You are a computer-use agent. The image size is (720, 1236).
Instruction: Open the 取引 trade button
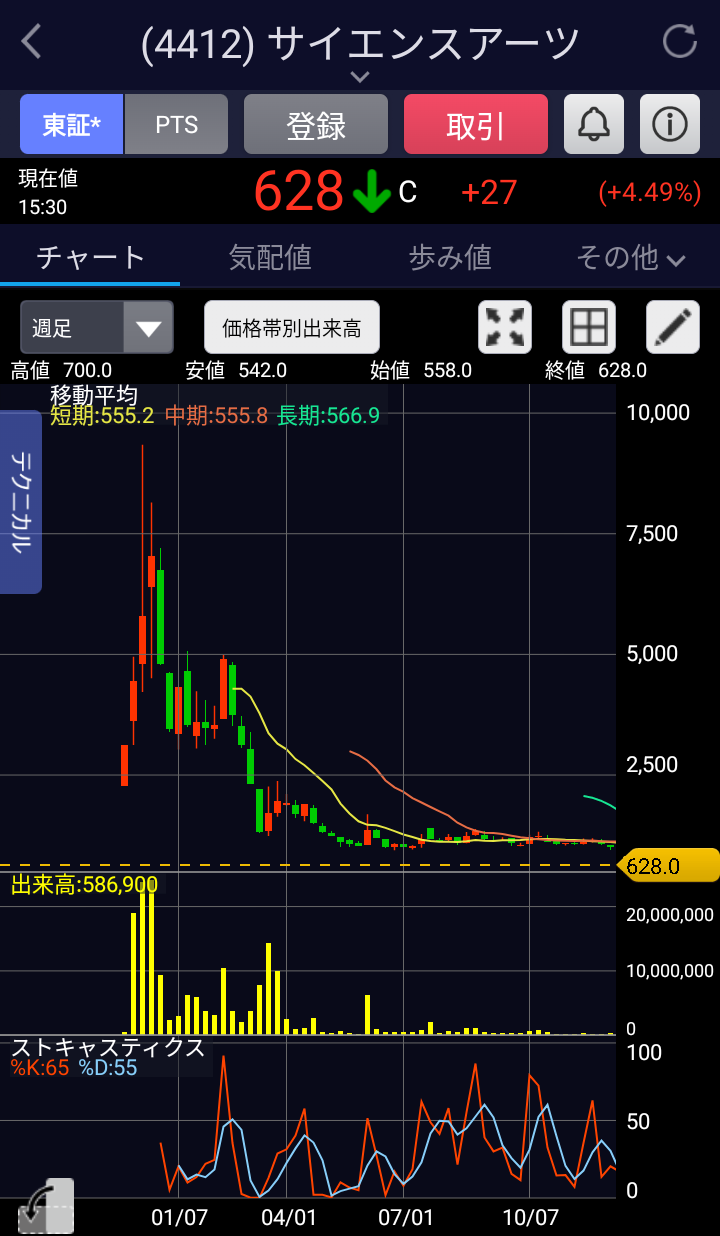click(475, 125)
